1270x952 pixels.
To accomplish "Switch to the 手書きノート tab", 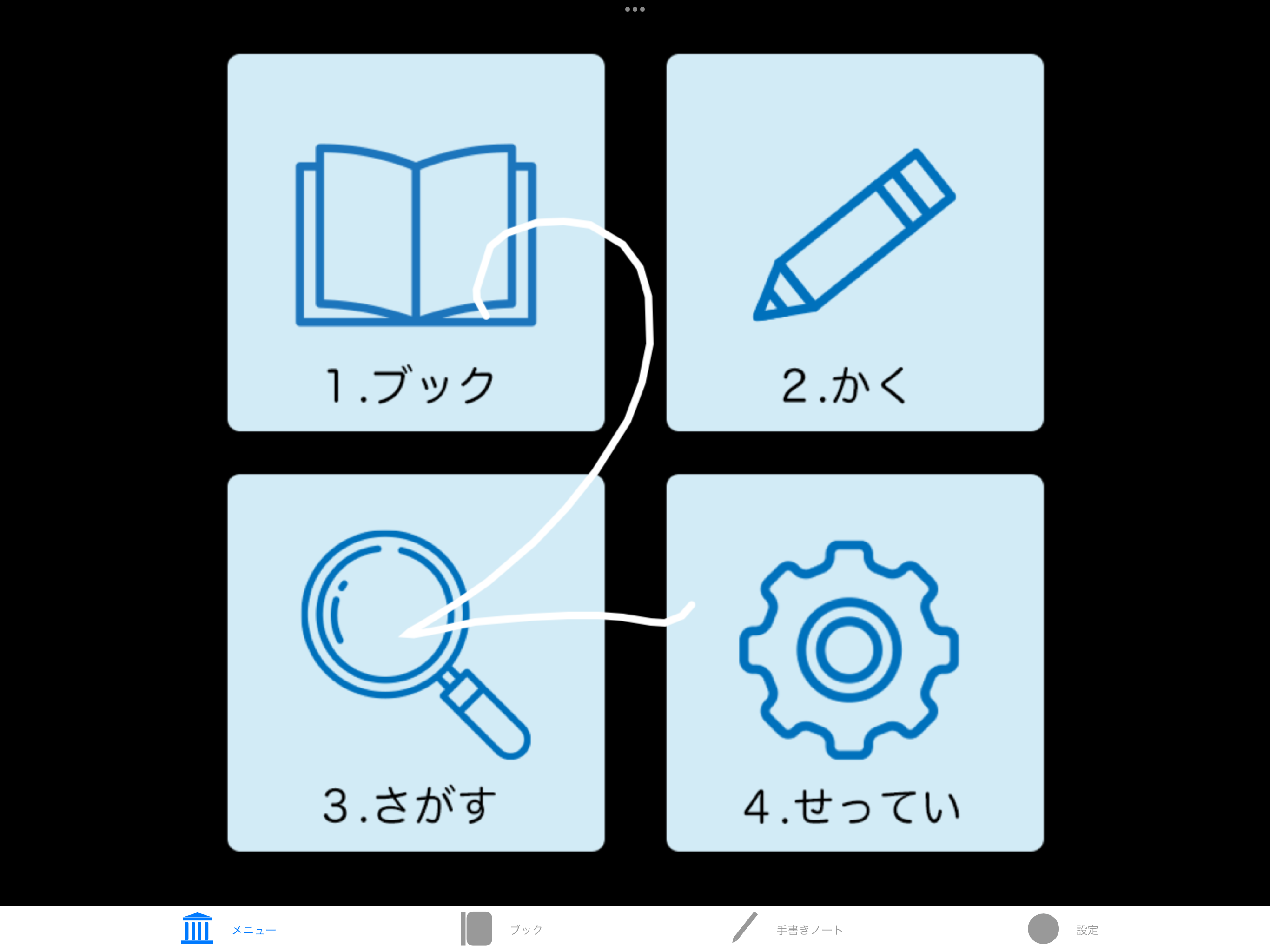I will (x=787, y=929).
